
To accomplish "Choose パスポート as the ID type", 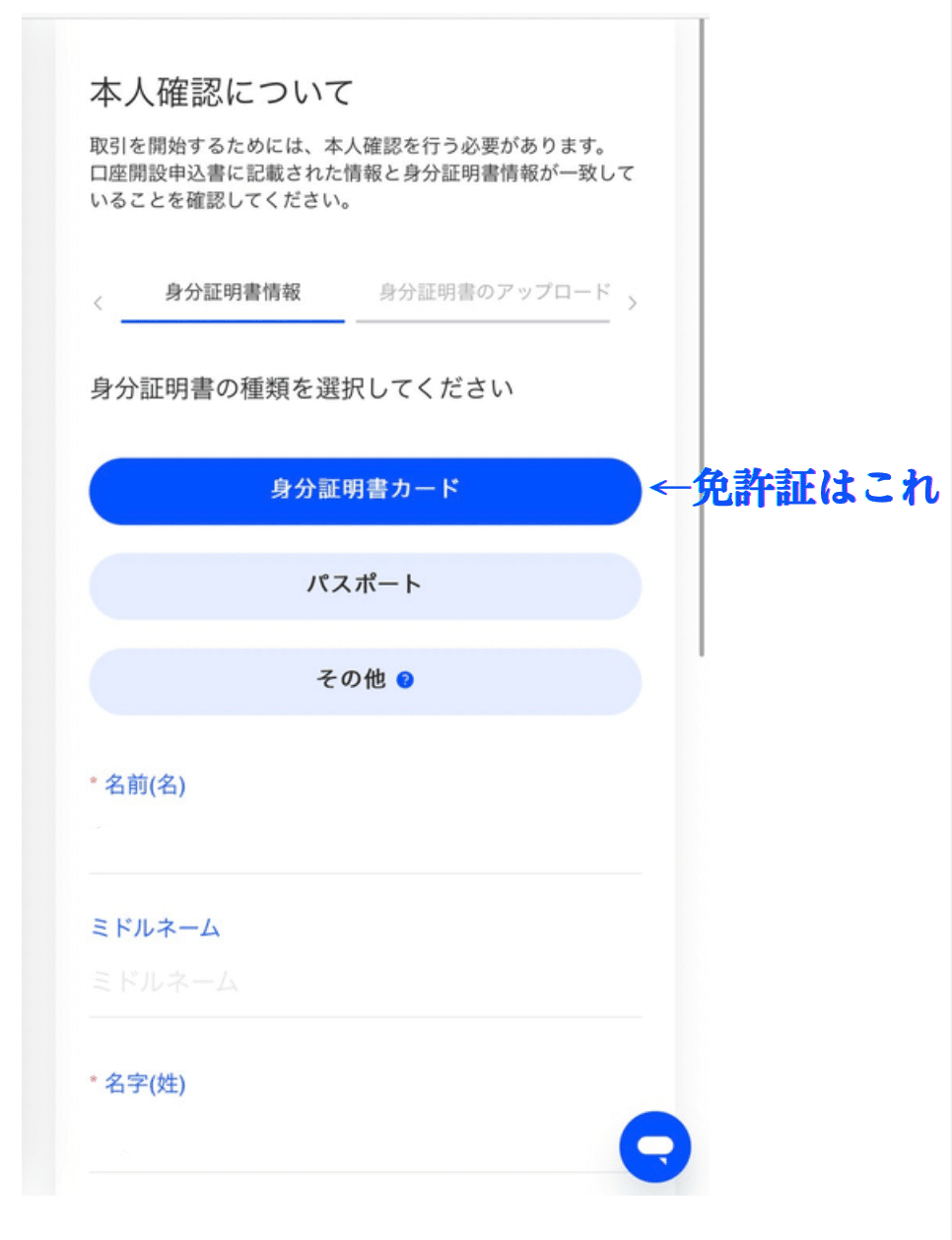I will click(365, 586).
